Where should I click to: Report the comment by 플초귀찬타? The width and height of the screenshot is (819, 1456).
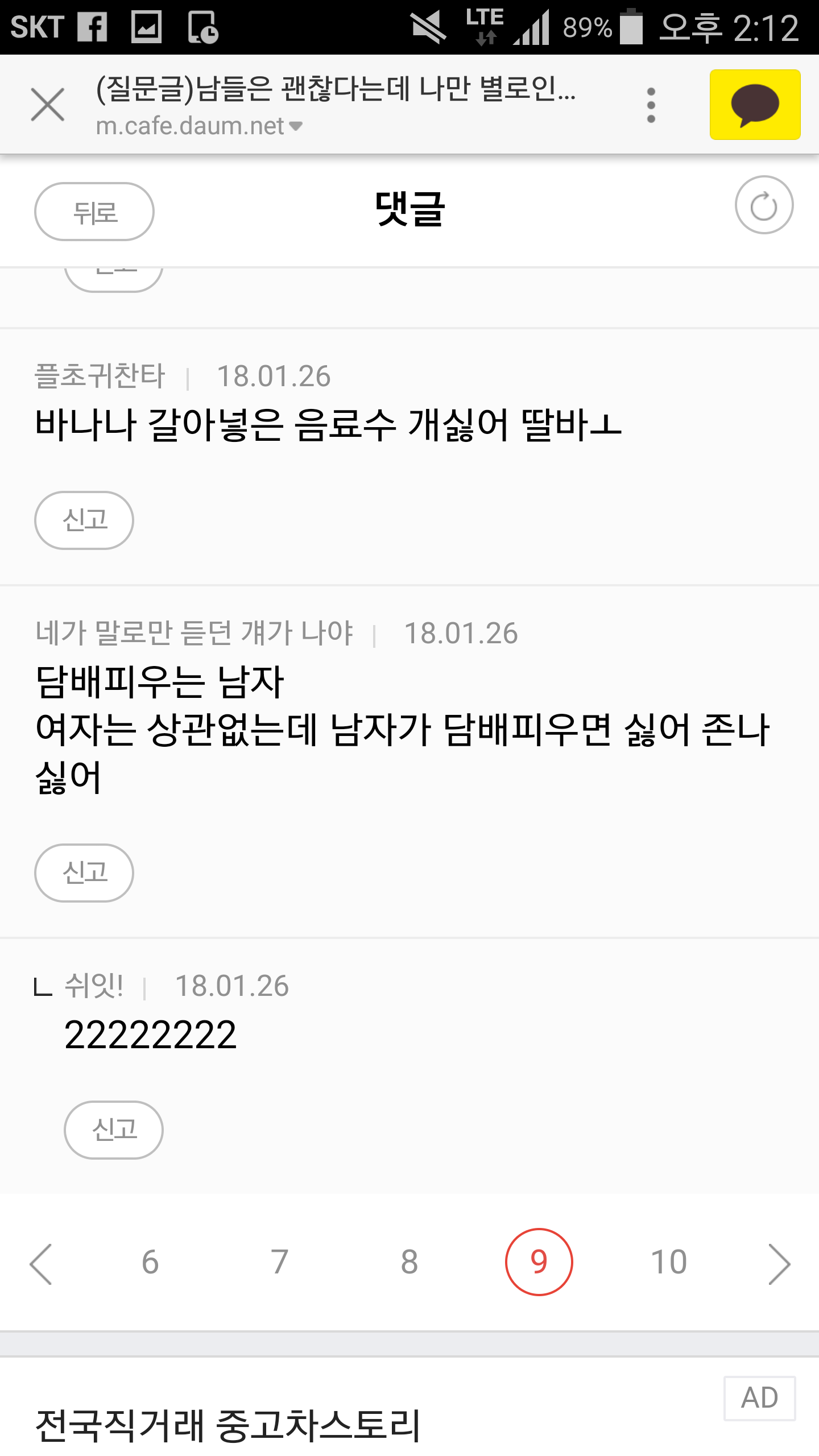(x=84, y=520)
